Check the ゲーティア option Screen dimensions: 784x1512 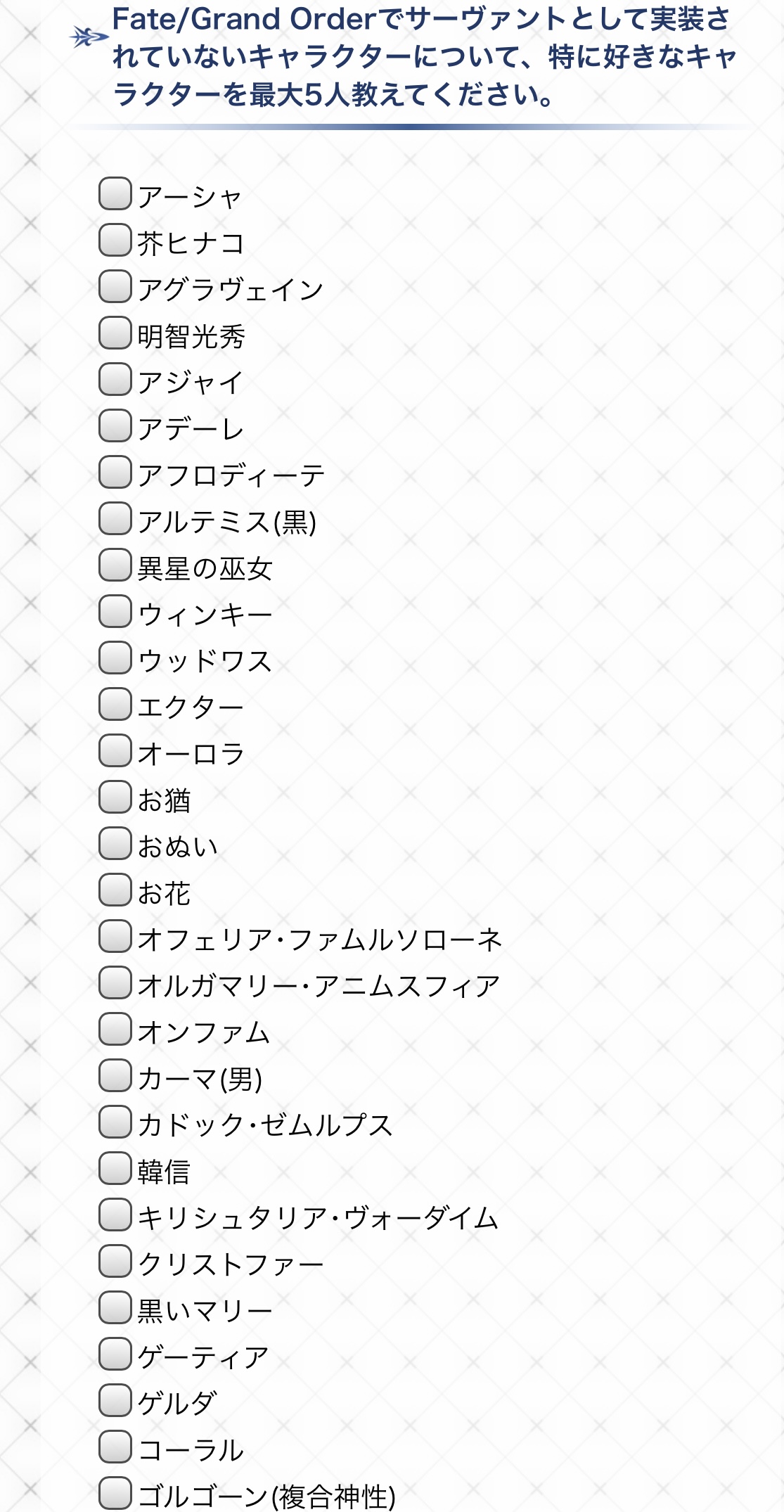(115, 1354)
